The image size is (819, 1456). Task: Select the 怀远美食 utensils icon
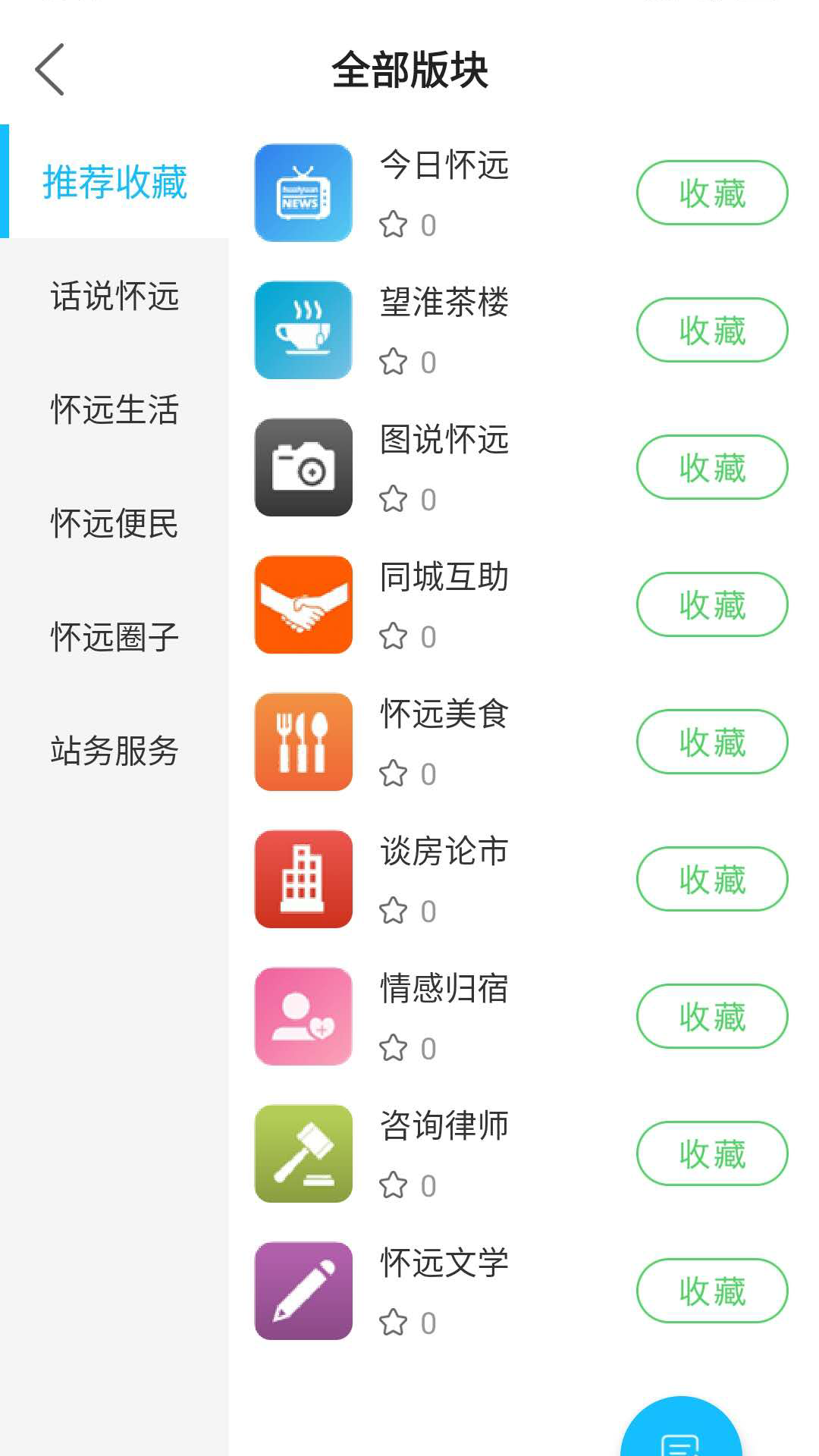pos(303,742)
